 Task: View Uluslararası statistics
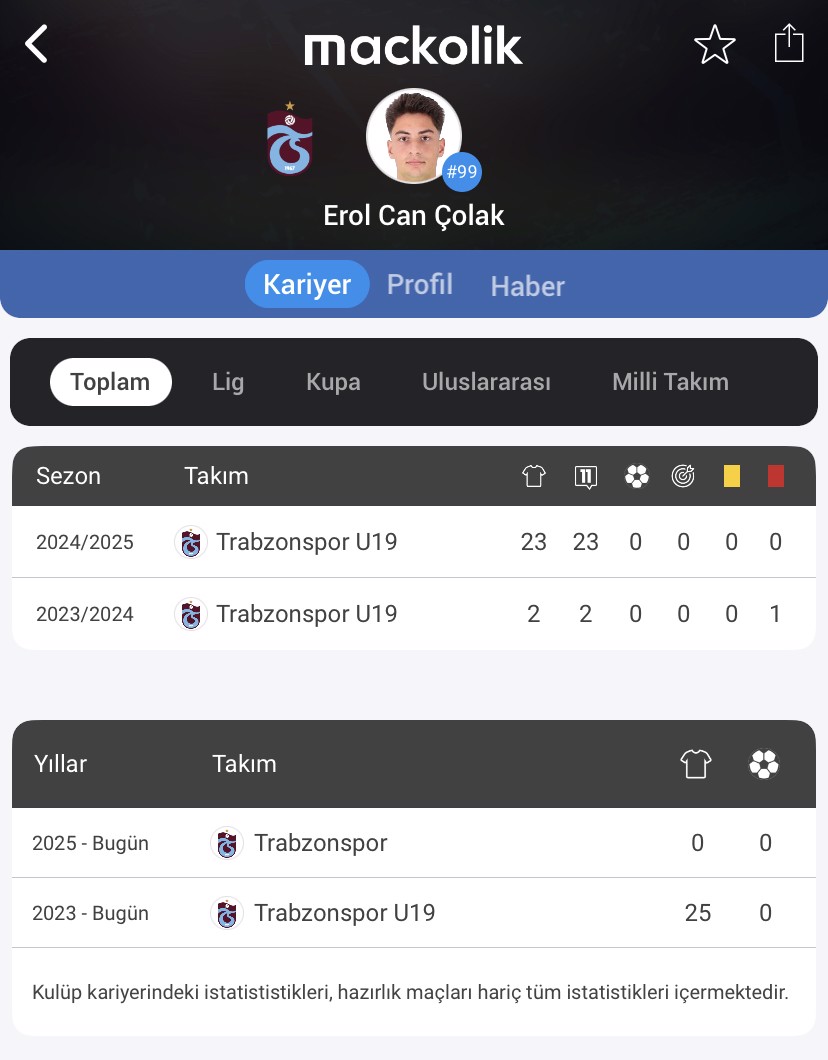click(x=486, y=382)
